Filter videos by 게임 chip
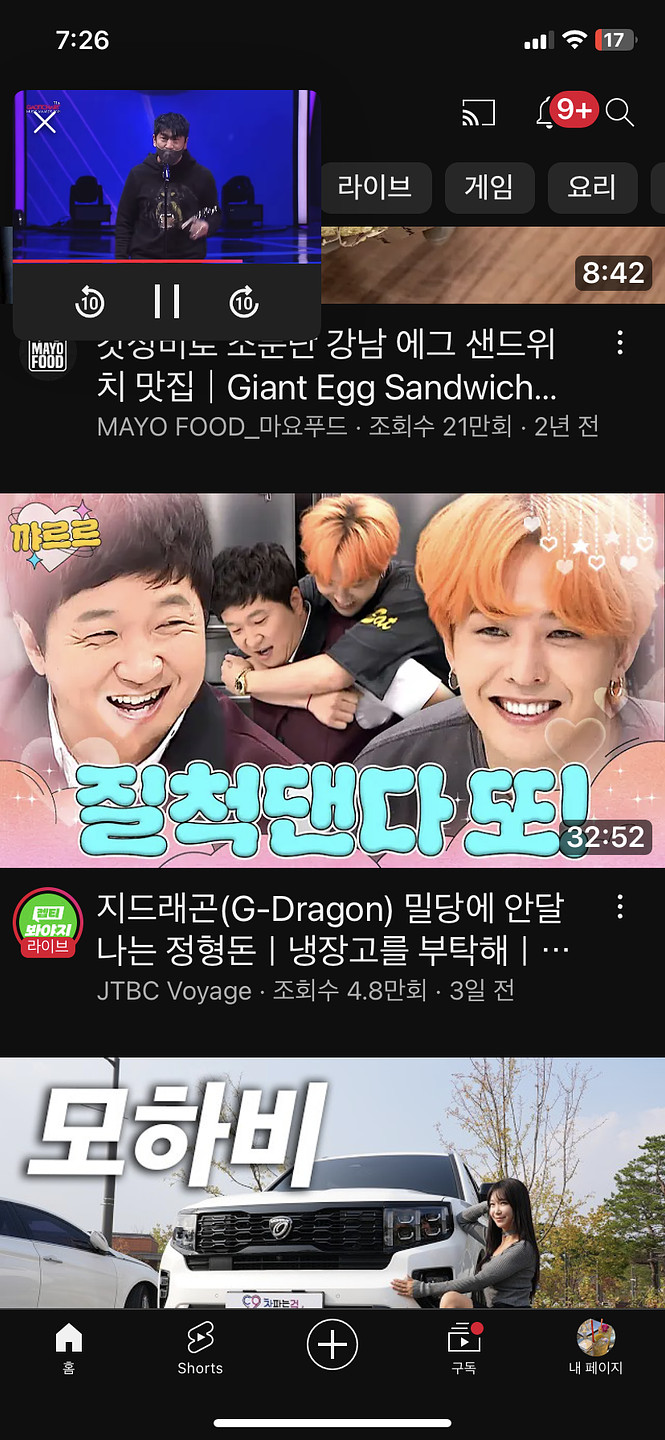 (489, 187)
